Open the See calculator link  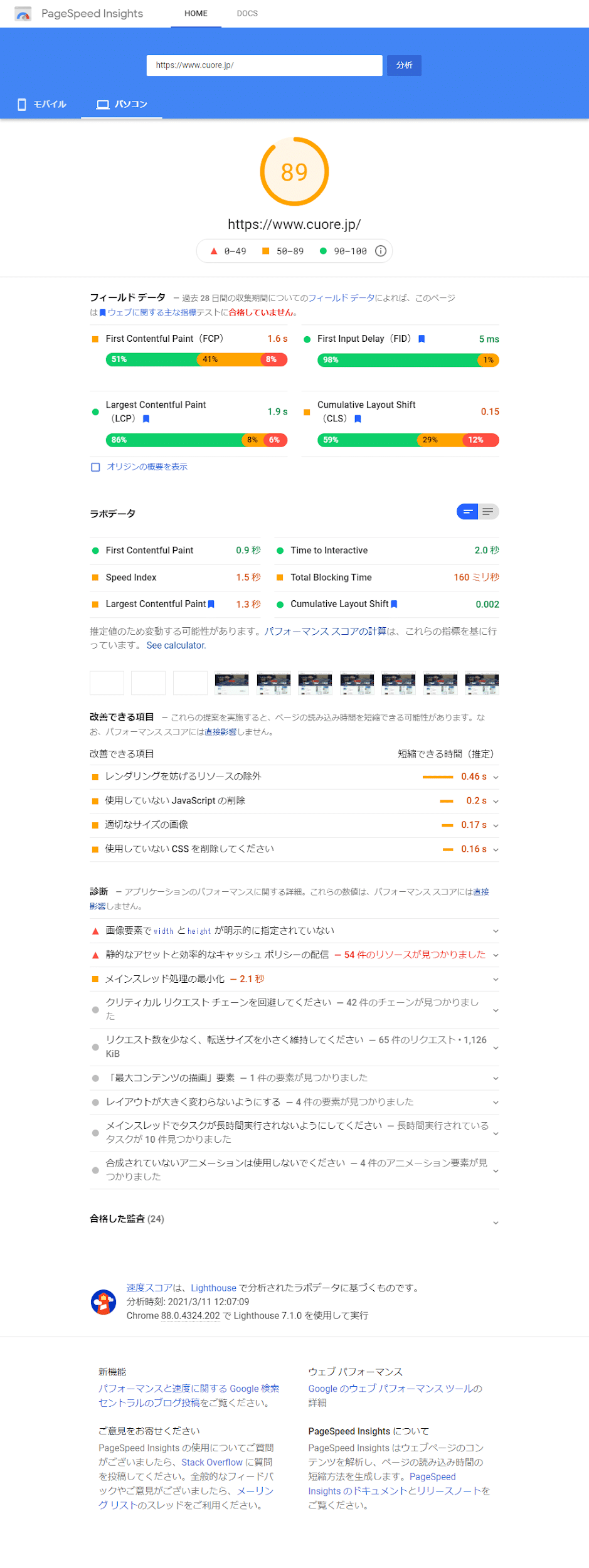click(x=176, y=645)
